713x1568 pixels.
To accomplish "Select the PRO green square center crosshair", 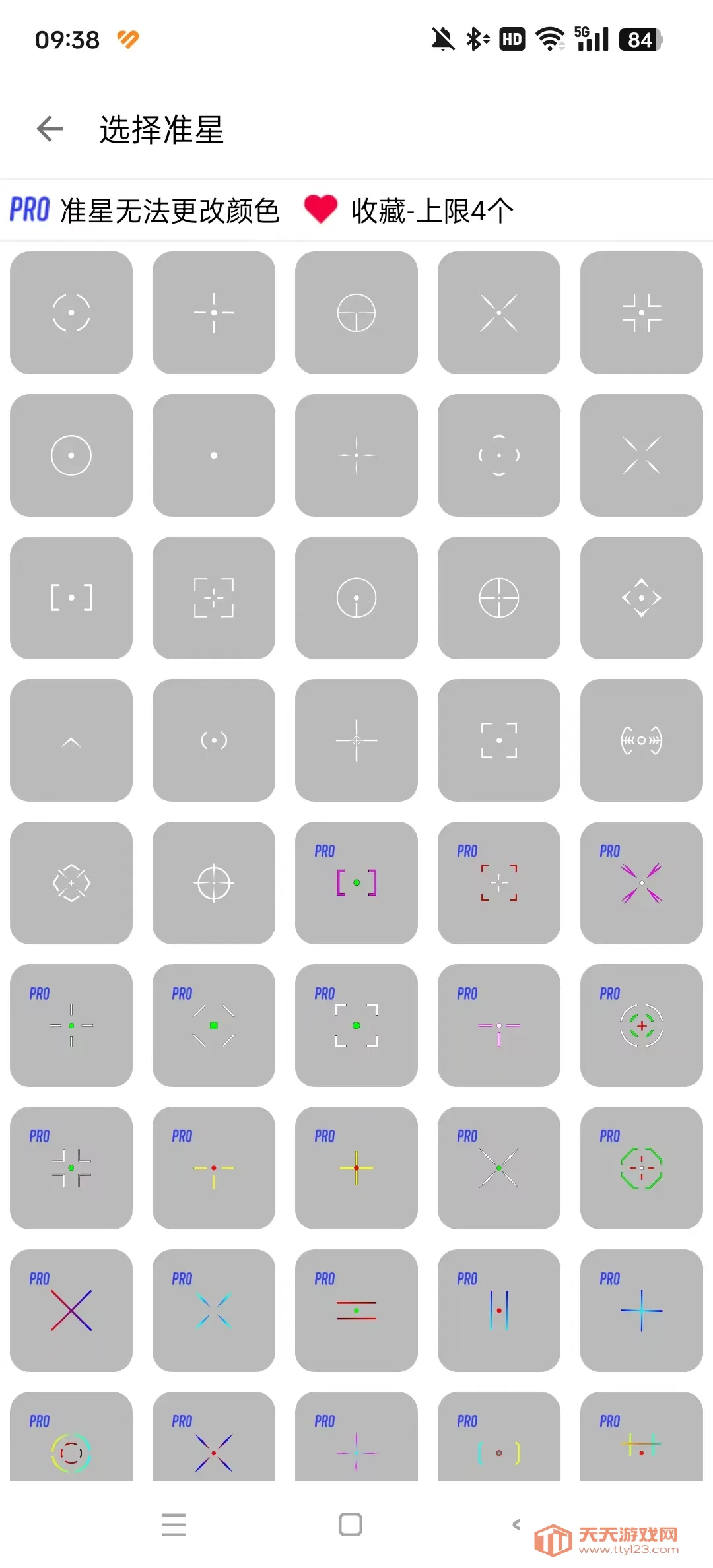I will [x=213, y=1026].
